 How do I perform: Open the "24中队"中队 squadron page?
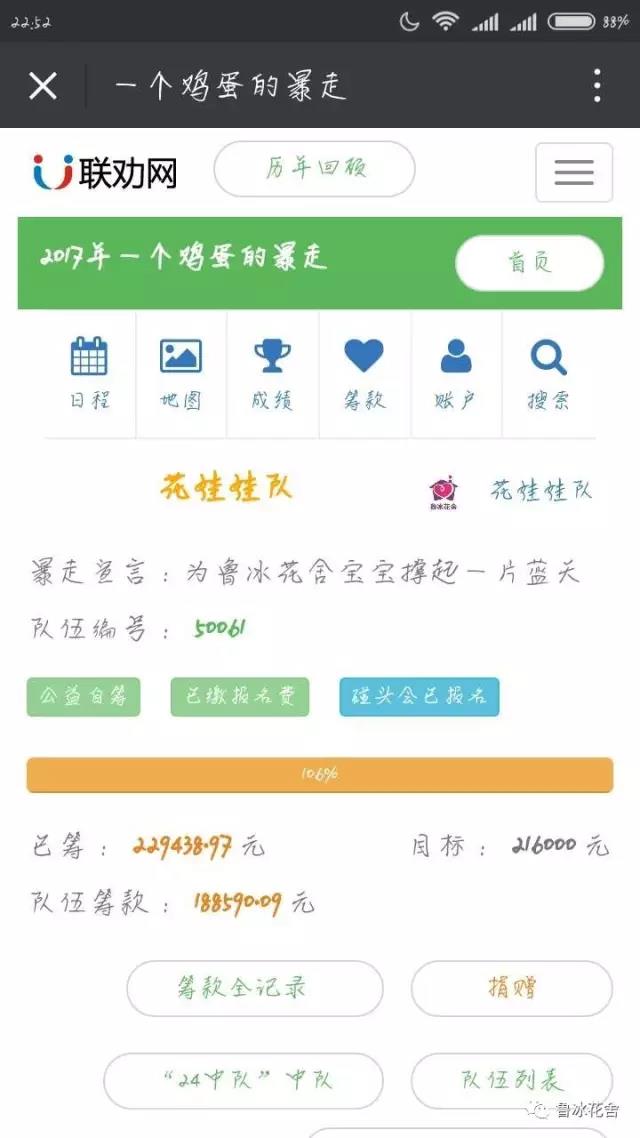pos(244,1081)
